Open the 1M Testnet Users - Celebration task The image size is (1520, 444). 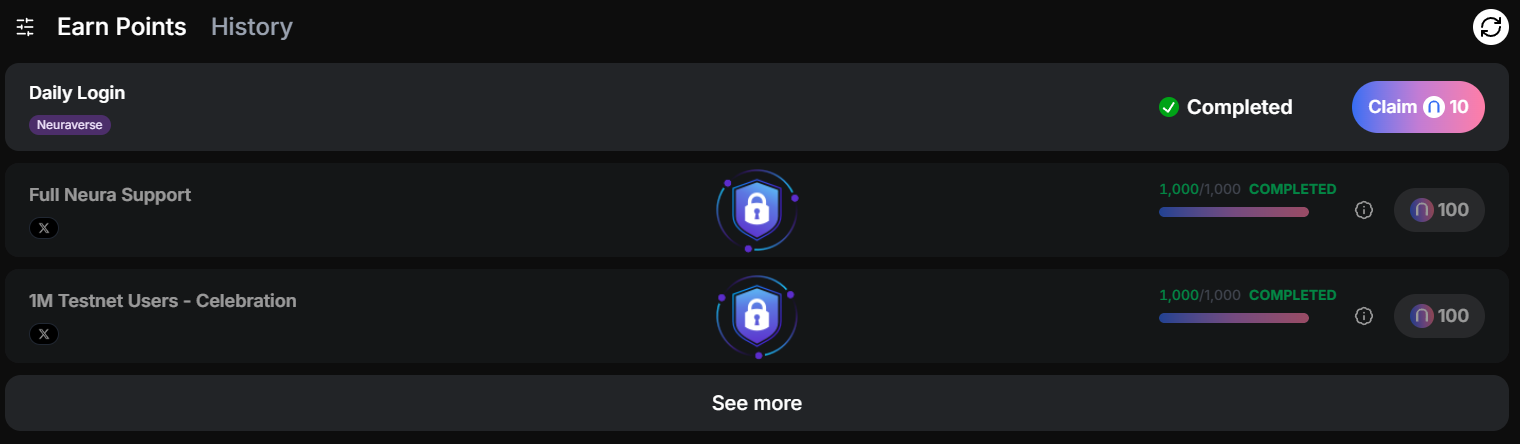pos(163,301)
